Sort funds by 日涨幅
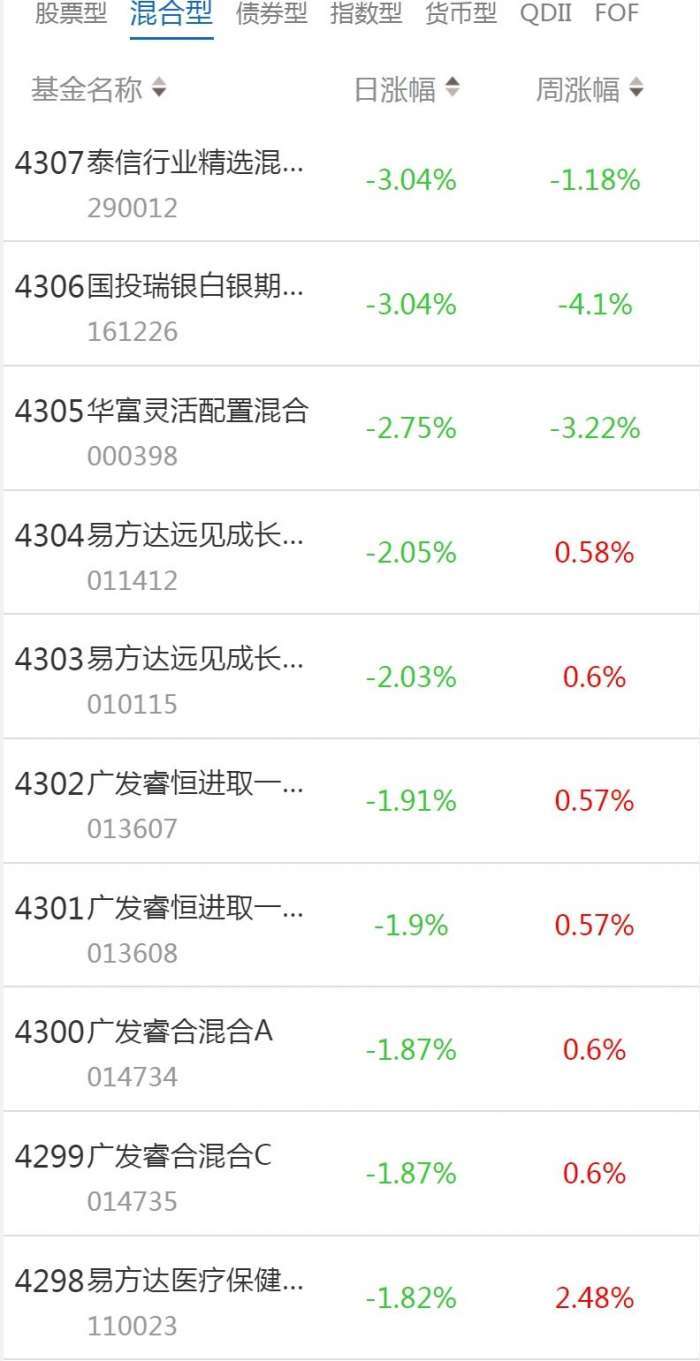The image size is (700, 1361). pos(407,90)
